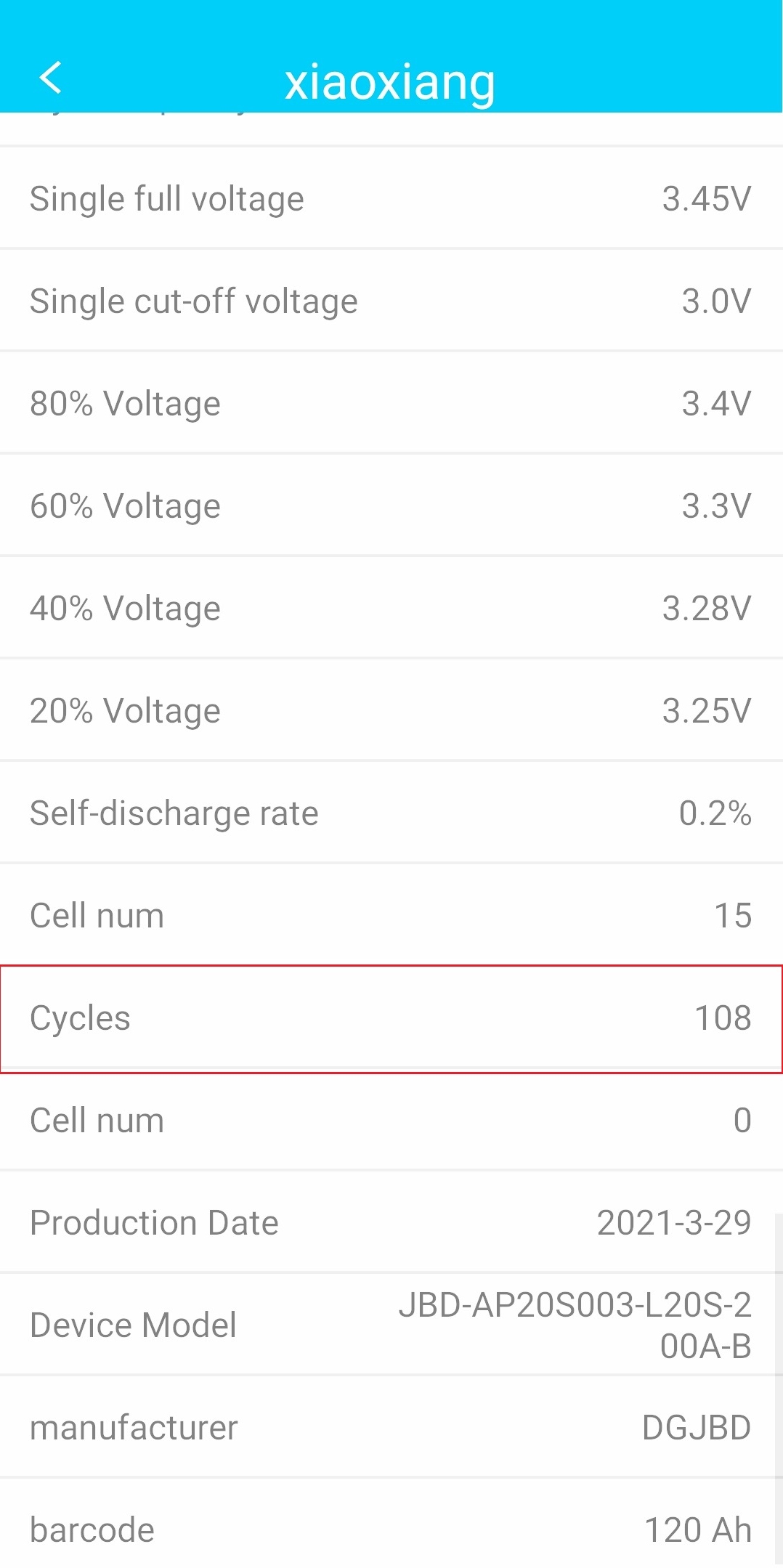Viewport: 783px width, 1568px height.
Task: Tap the 40% Voltage row
Action: (391, 608)
